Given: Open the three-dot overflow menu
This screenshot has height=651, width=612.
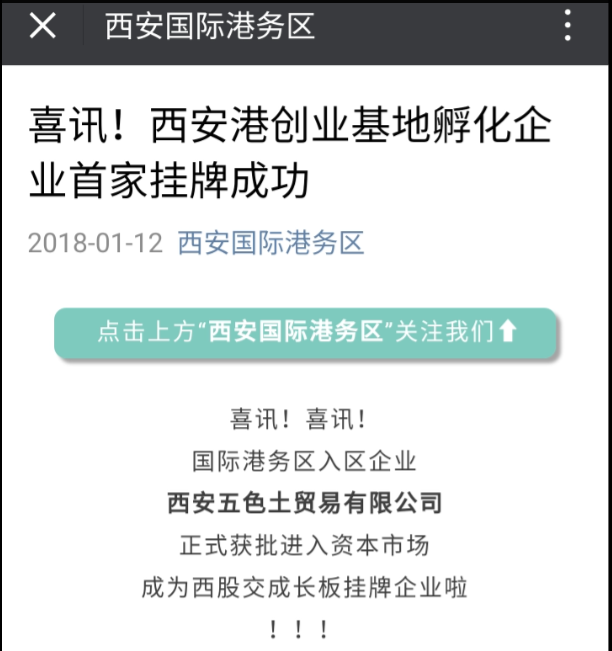Looking at the screenshot, I should tap(568, 27).
